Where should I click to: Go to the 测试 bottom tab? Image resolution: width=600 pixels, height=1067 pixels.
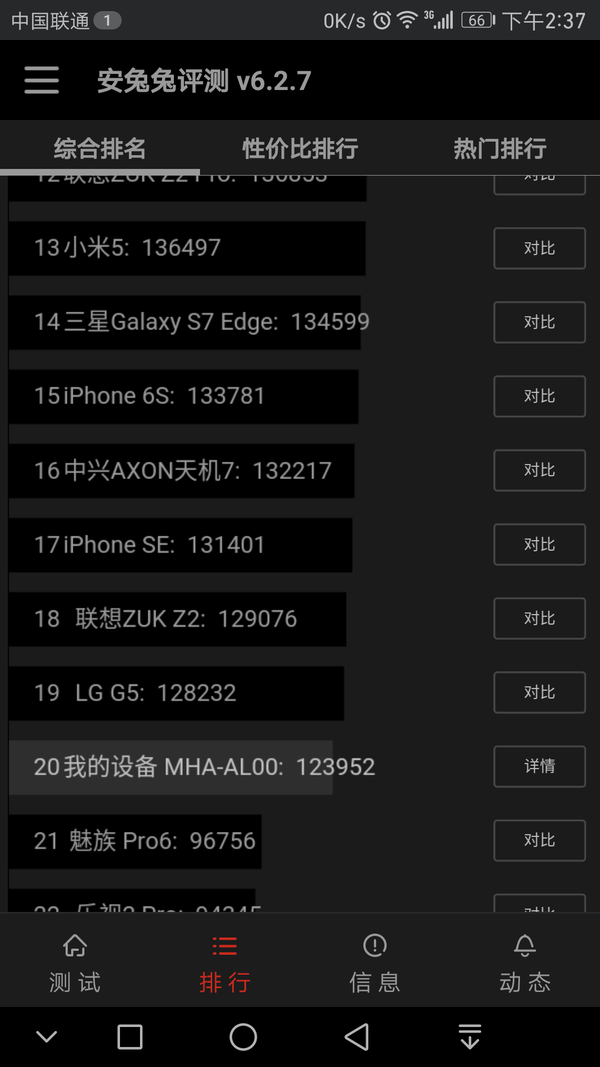pyautogui.click(x=75, y=962)
